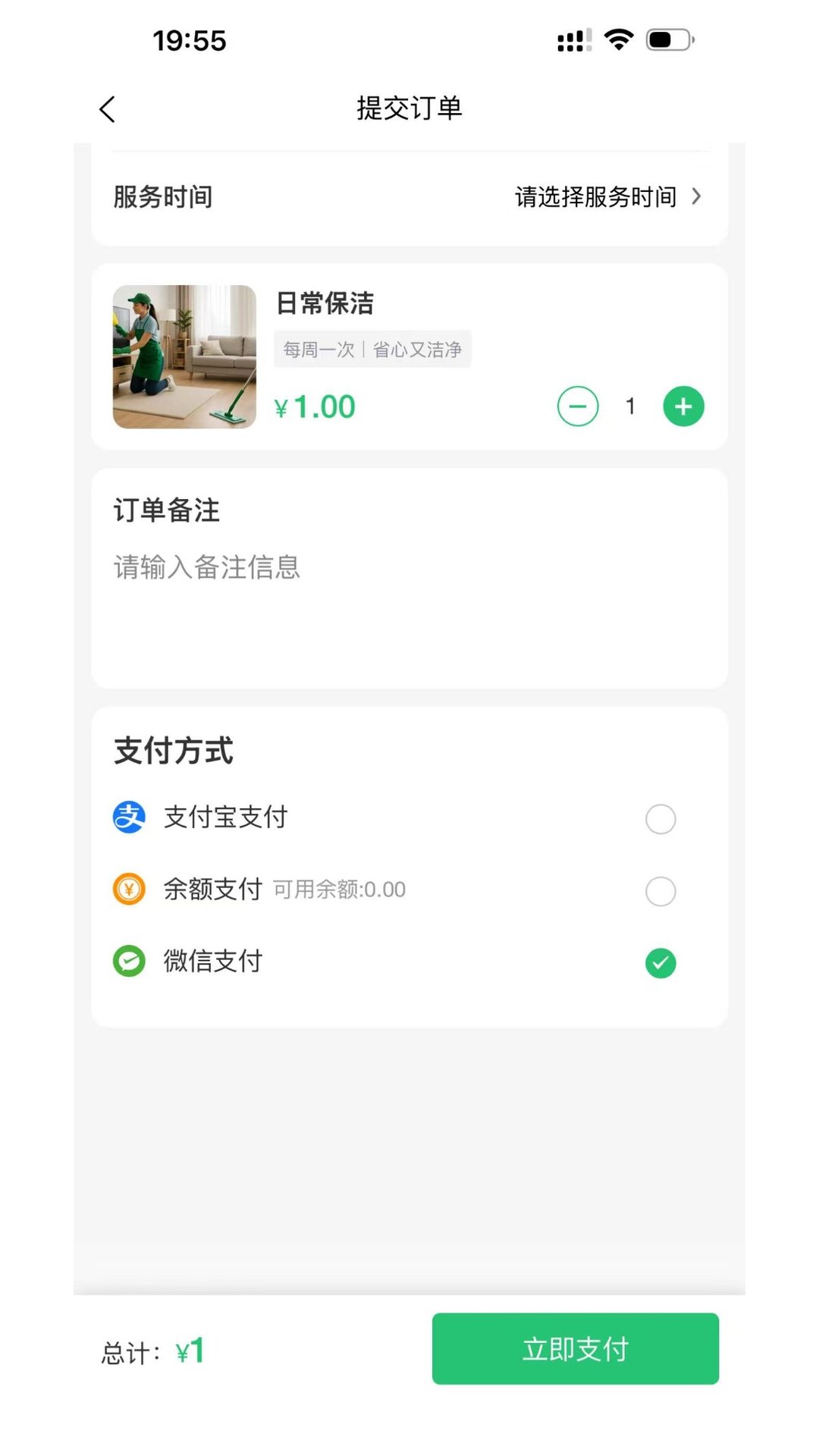Click the 日常保洁 service name link

pyautogui.click(x=326, y=303)
